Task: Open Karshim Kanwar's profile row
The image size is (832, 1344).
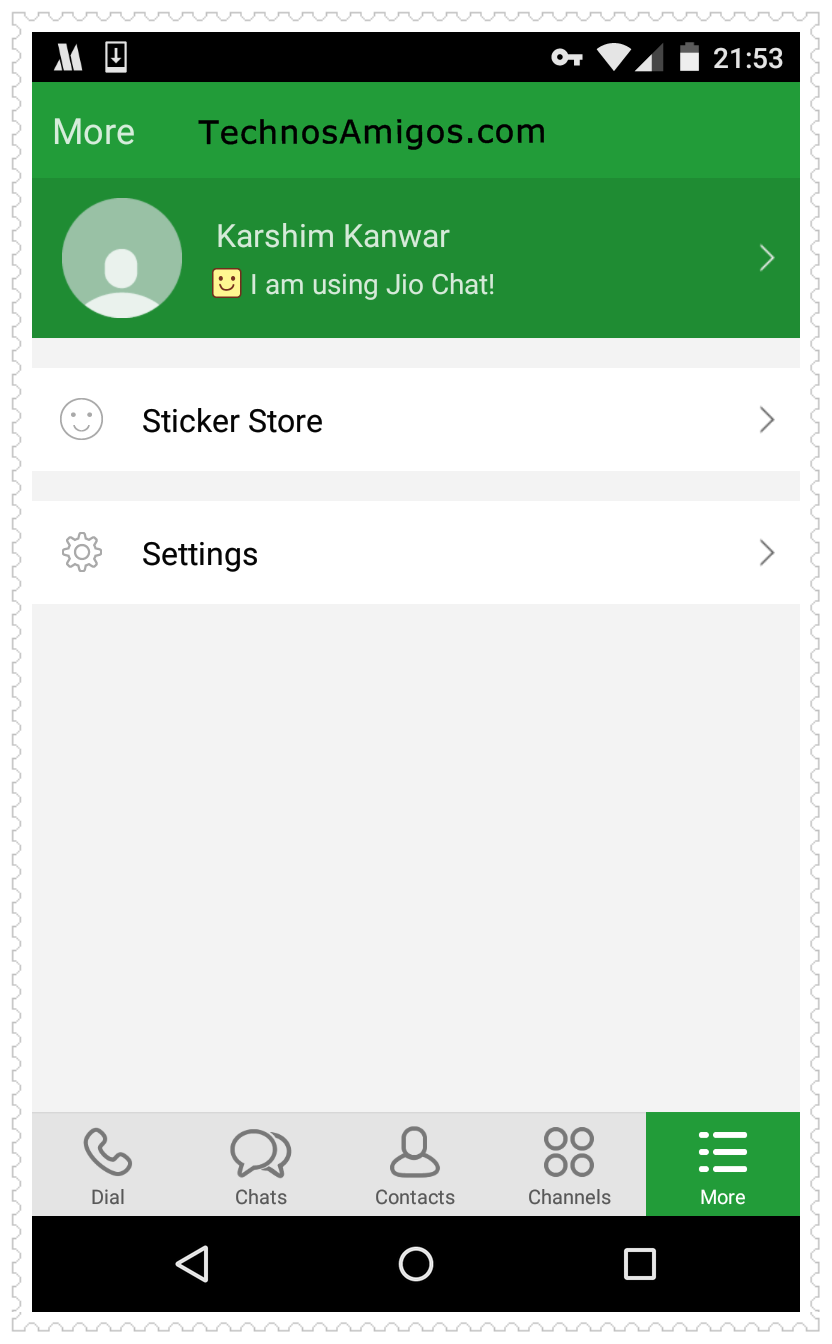Action: point(416,258)
